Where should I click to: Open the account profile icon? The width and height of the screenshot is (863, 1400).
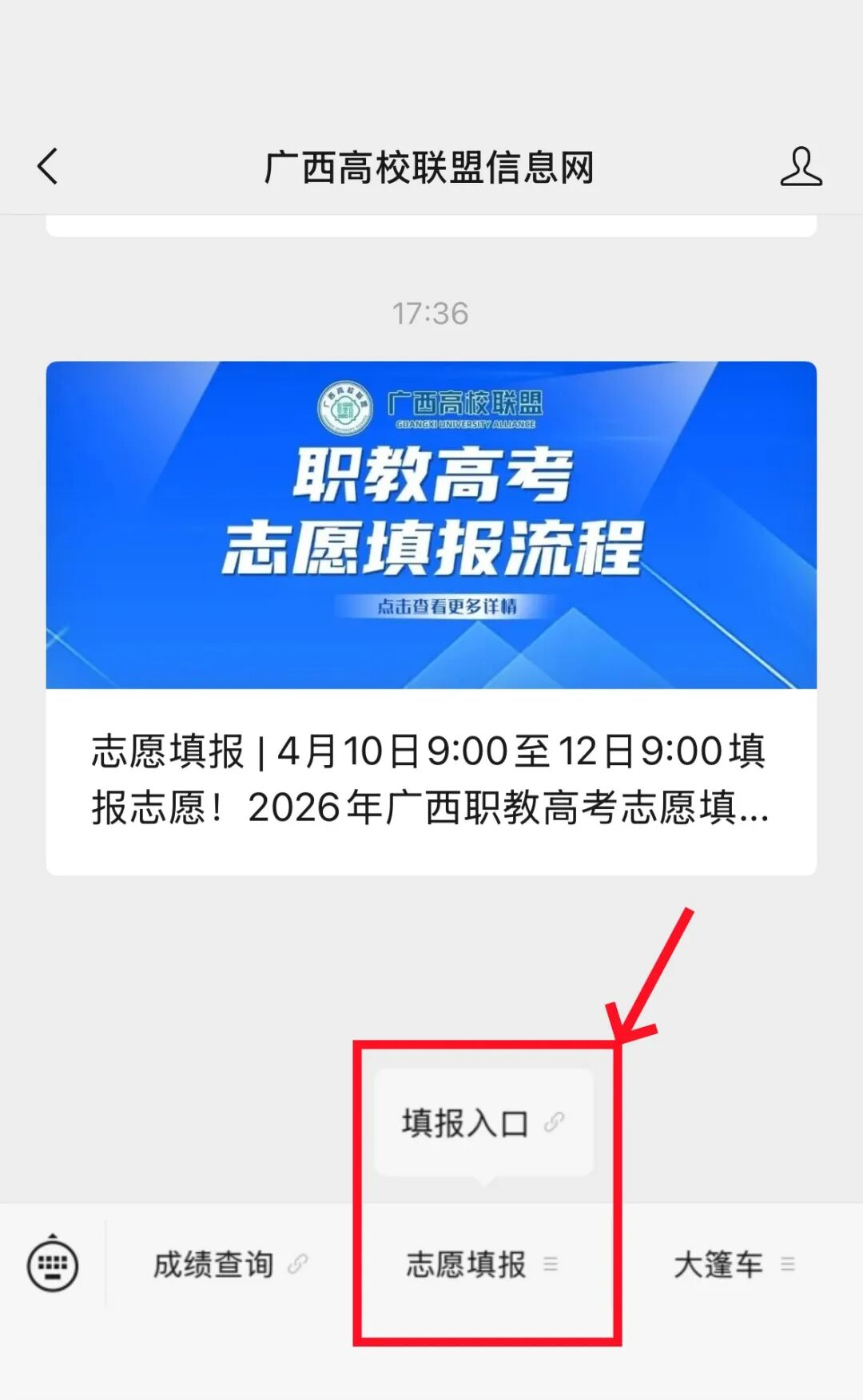point(801,167)
